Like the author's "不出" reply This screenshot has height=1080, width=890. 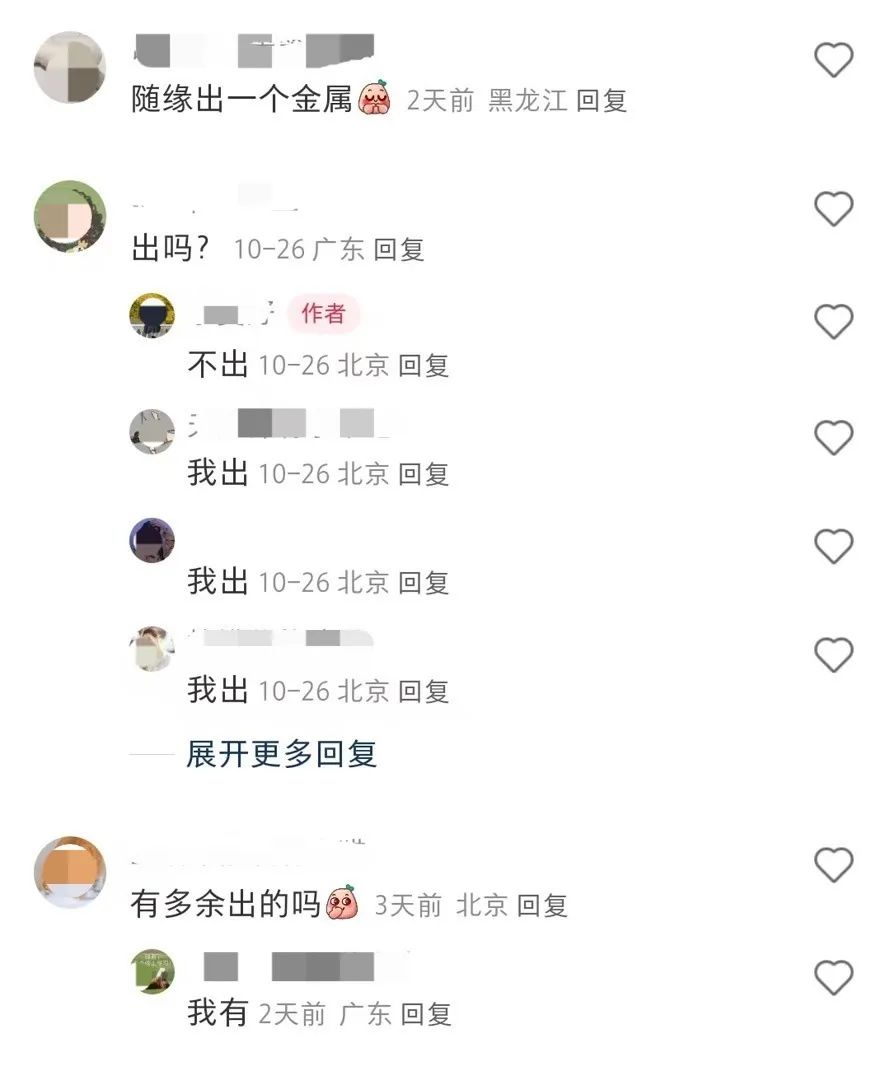pos(833,322)
